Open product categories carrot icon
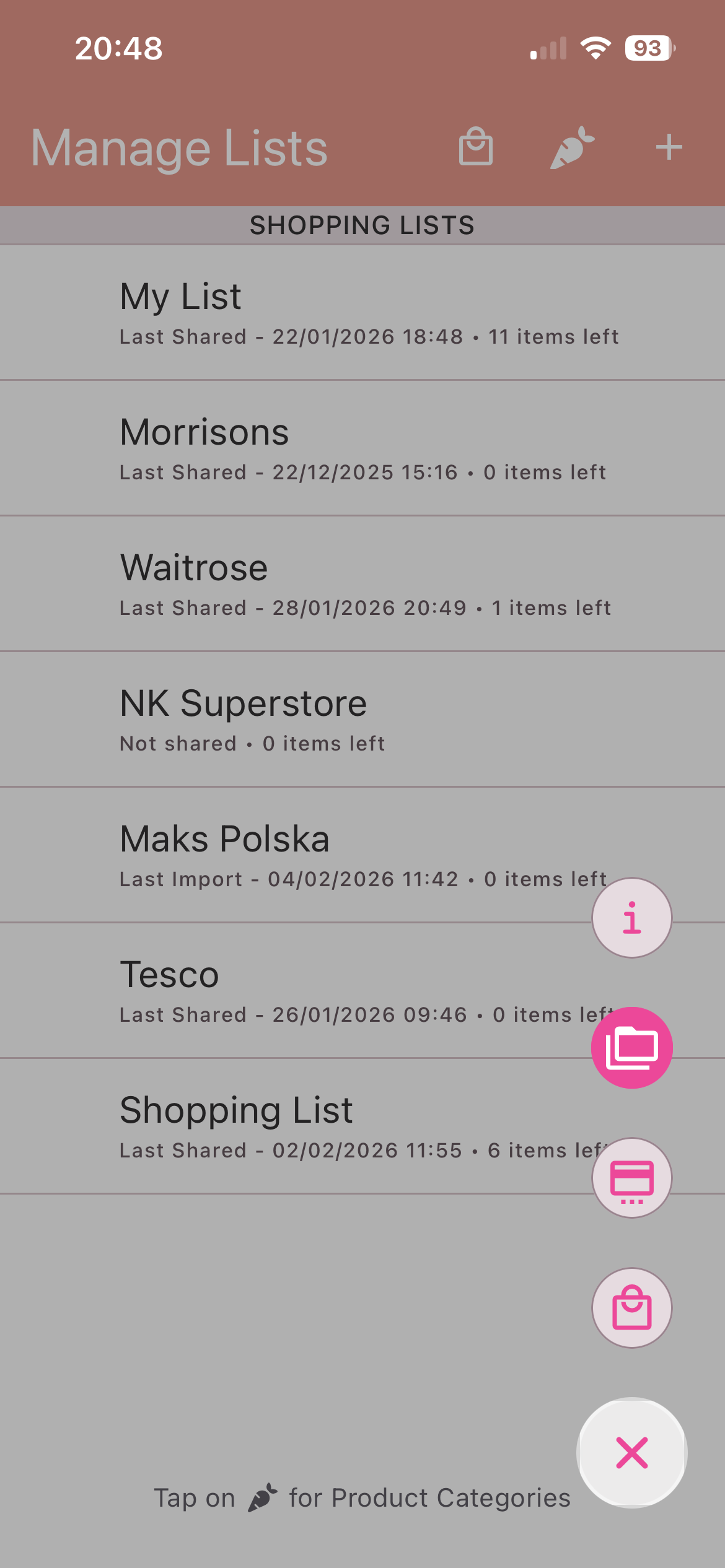 point(571,147)
